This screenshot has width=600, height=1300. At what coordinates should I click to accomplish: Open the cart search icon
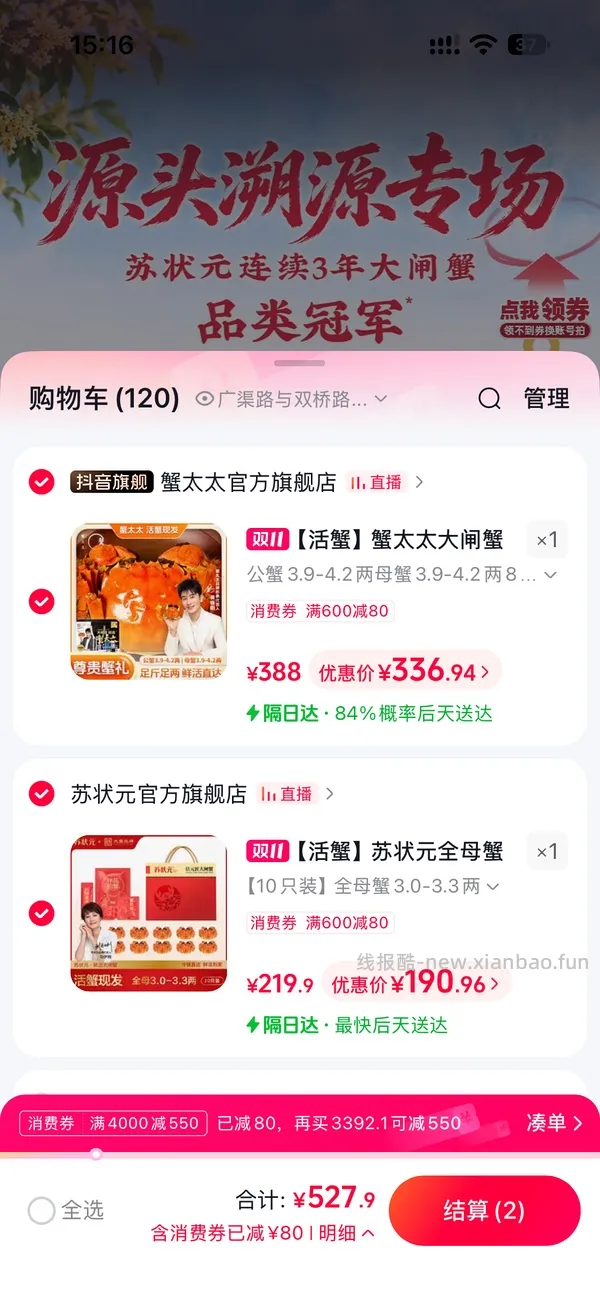click(x=489, y=399)
